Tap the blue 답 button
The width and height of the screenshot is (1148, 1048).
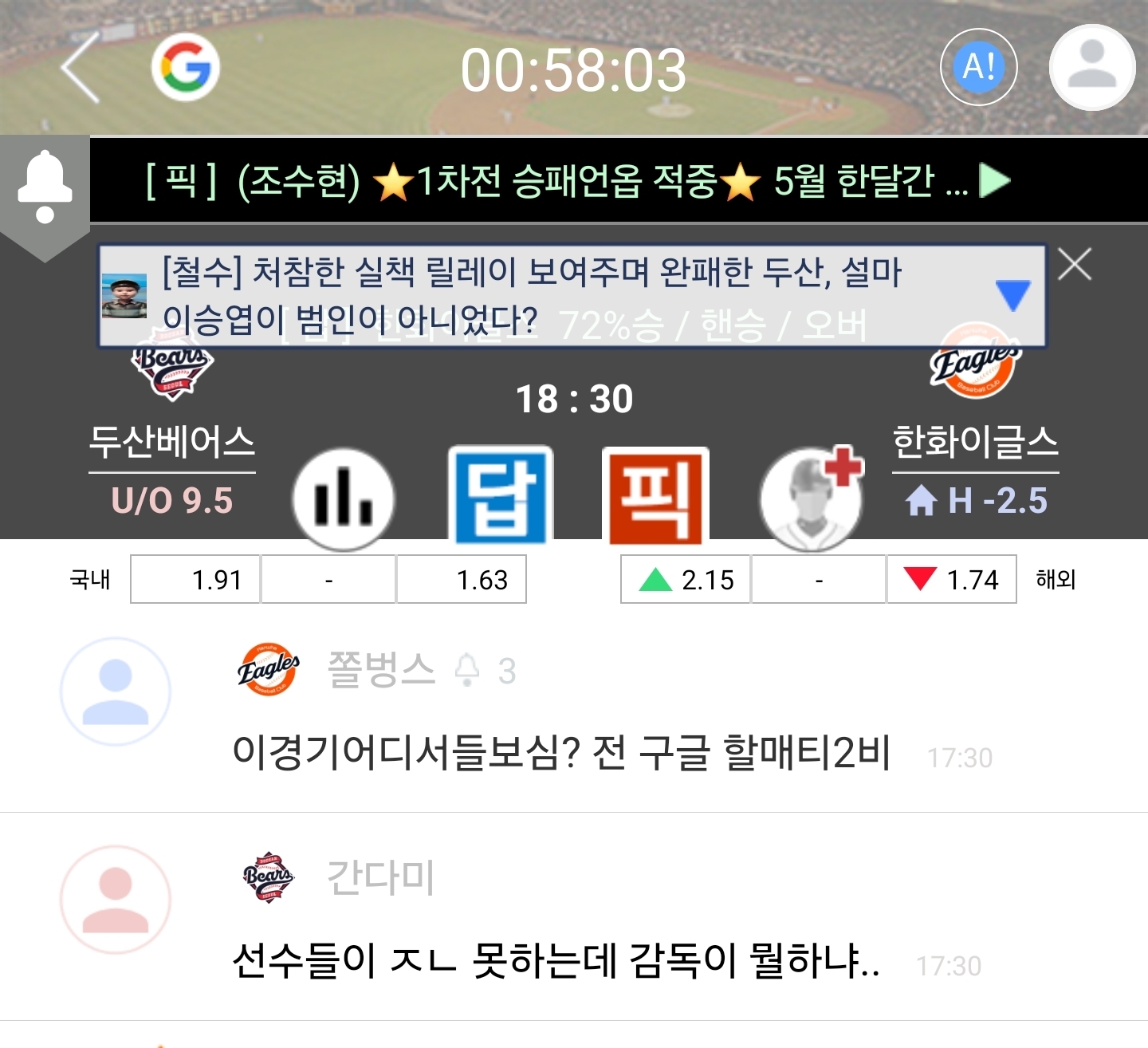501,496
